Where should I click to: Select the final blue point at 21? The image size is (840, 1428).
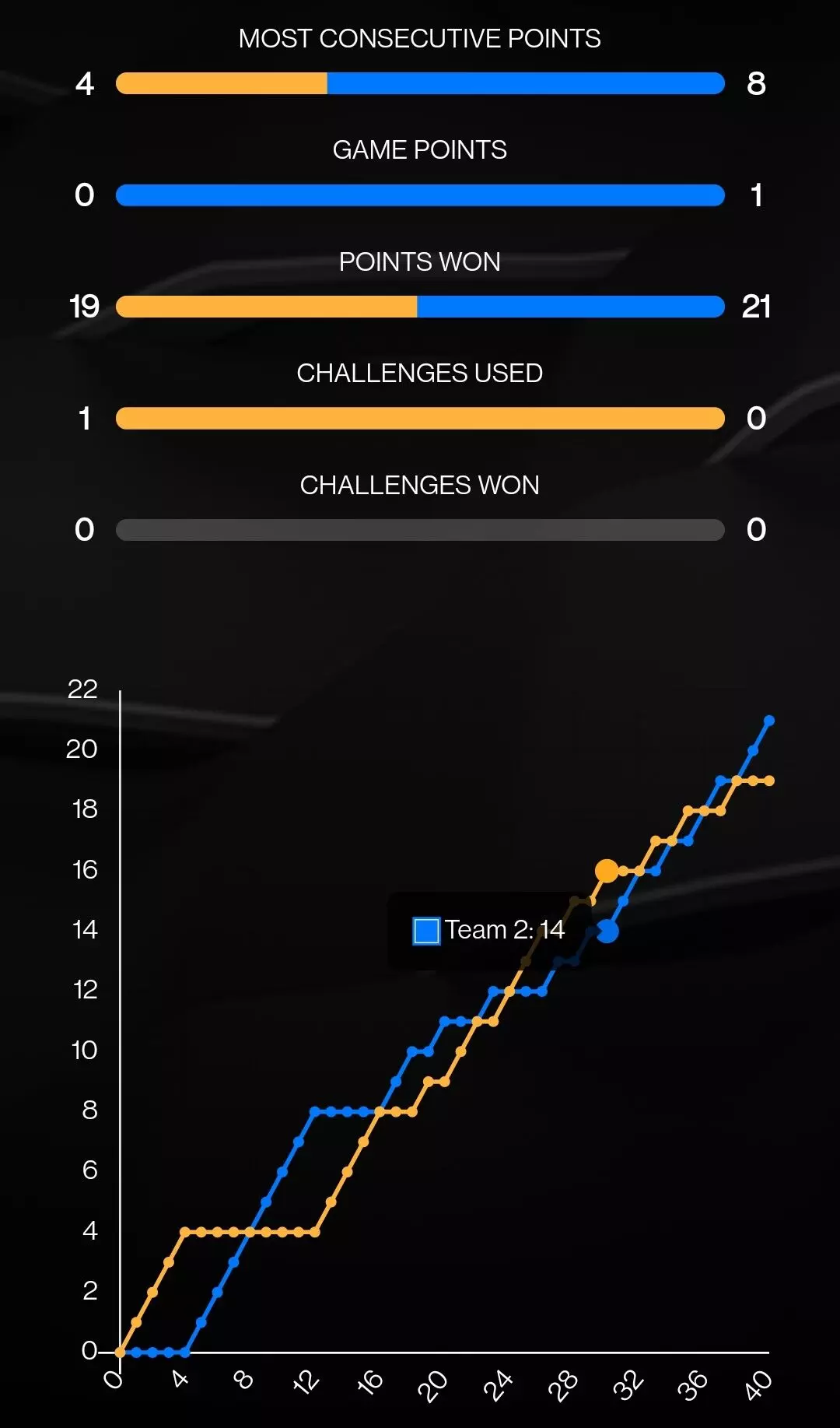click(769, 721)
